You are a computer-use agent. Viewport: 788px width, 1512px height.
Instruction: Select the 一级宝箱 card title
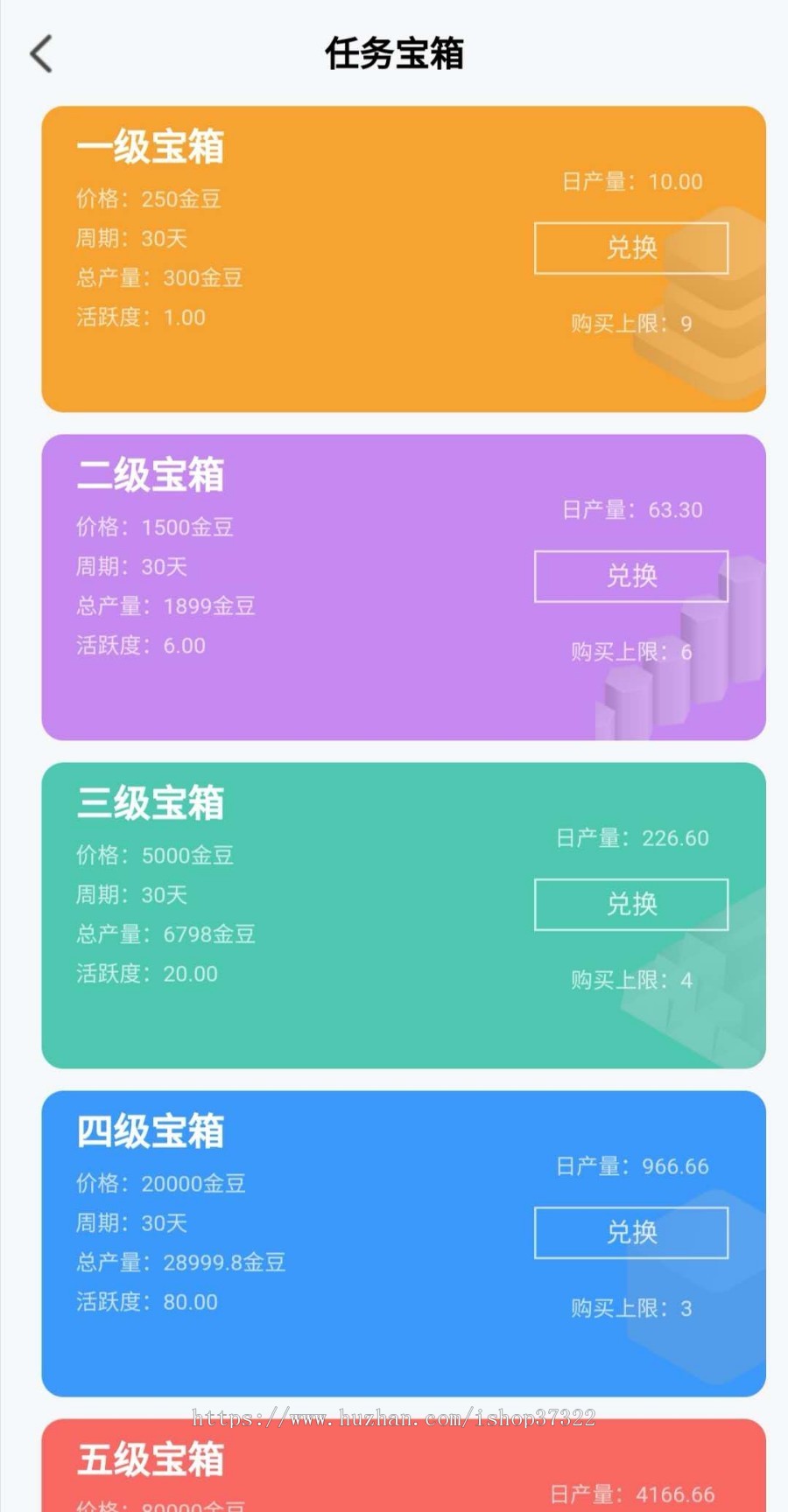click(x=151, y=148)
